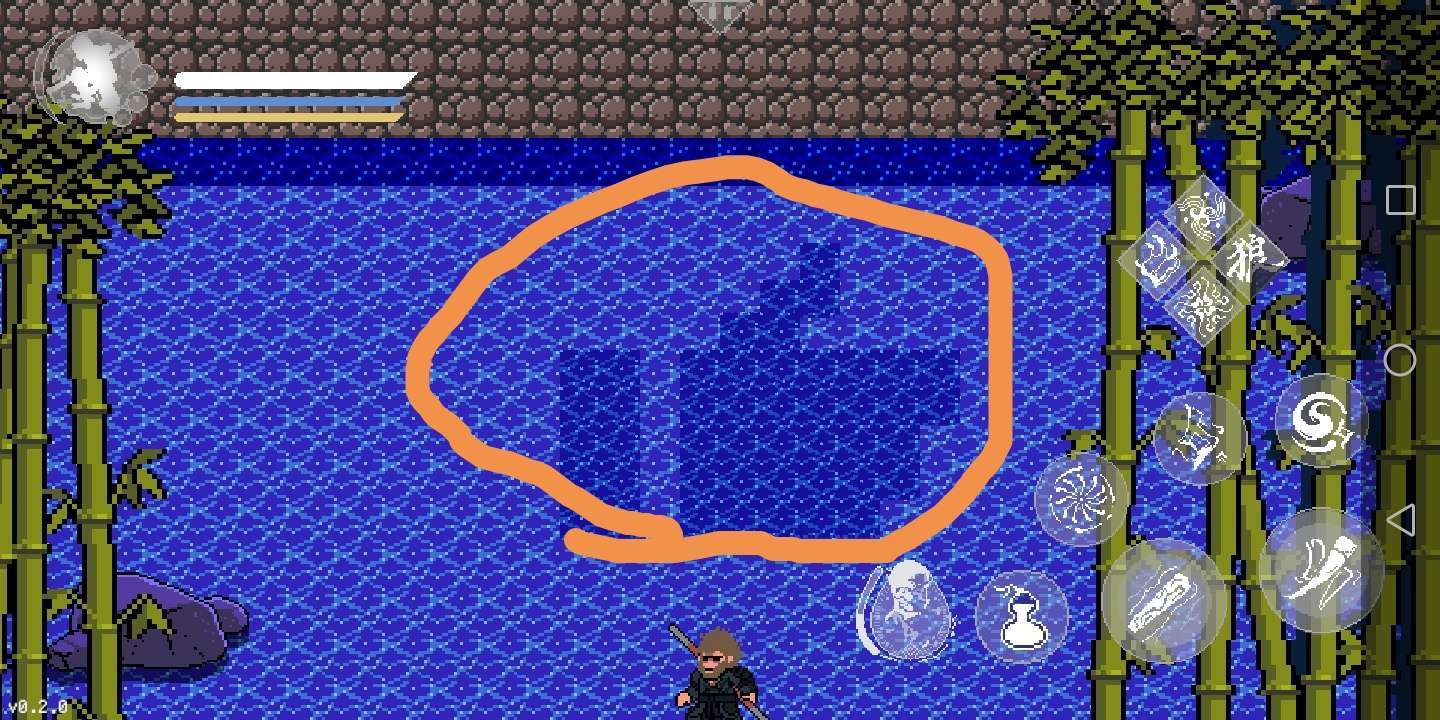Image resolution: width=1440 pixels, height=720 pixels.
Task: Trigger the spinning staff pinwheel skill
Action: point(1081,498)
